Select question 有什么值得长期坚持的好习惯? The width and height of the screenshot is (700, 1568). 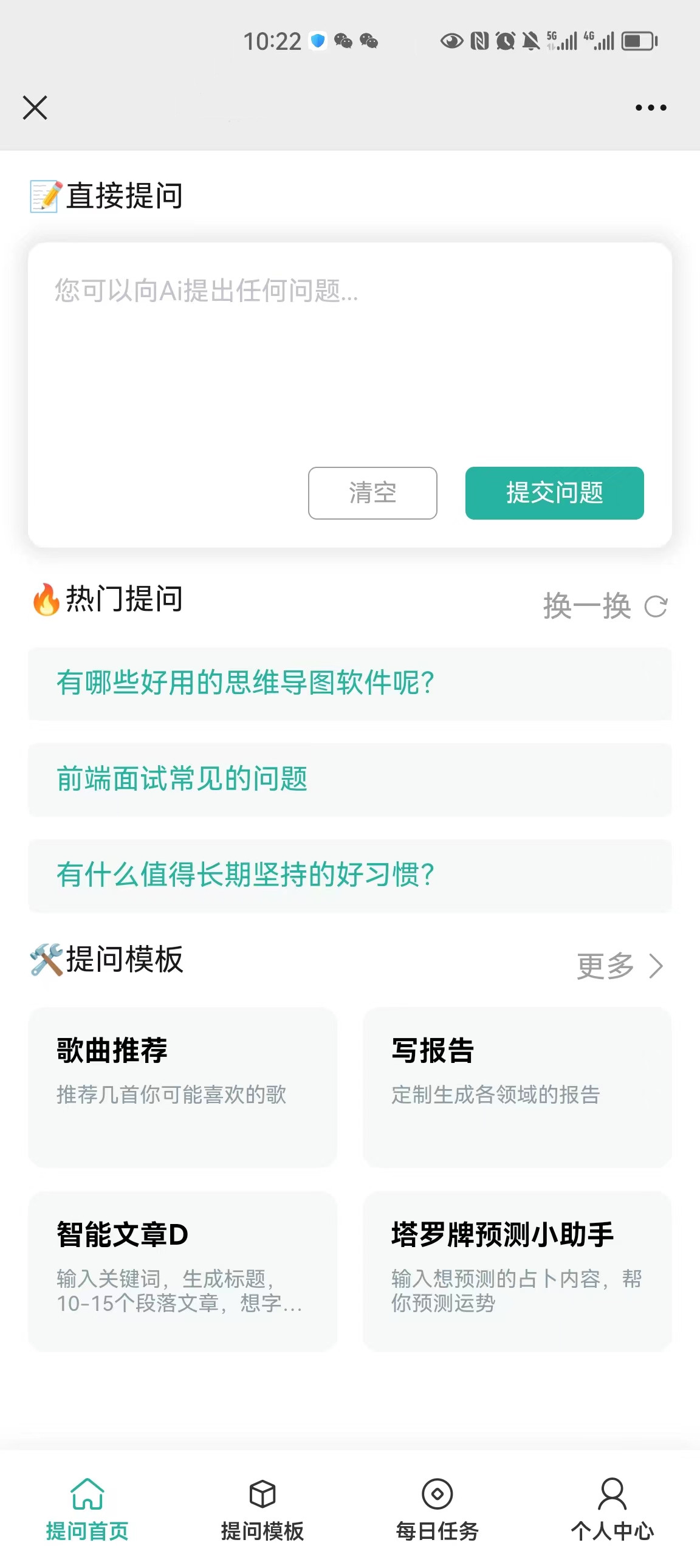click(349, 875)
